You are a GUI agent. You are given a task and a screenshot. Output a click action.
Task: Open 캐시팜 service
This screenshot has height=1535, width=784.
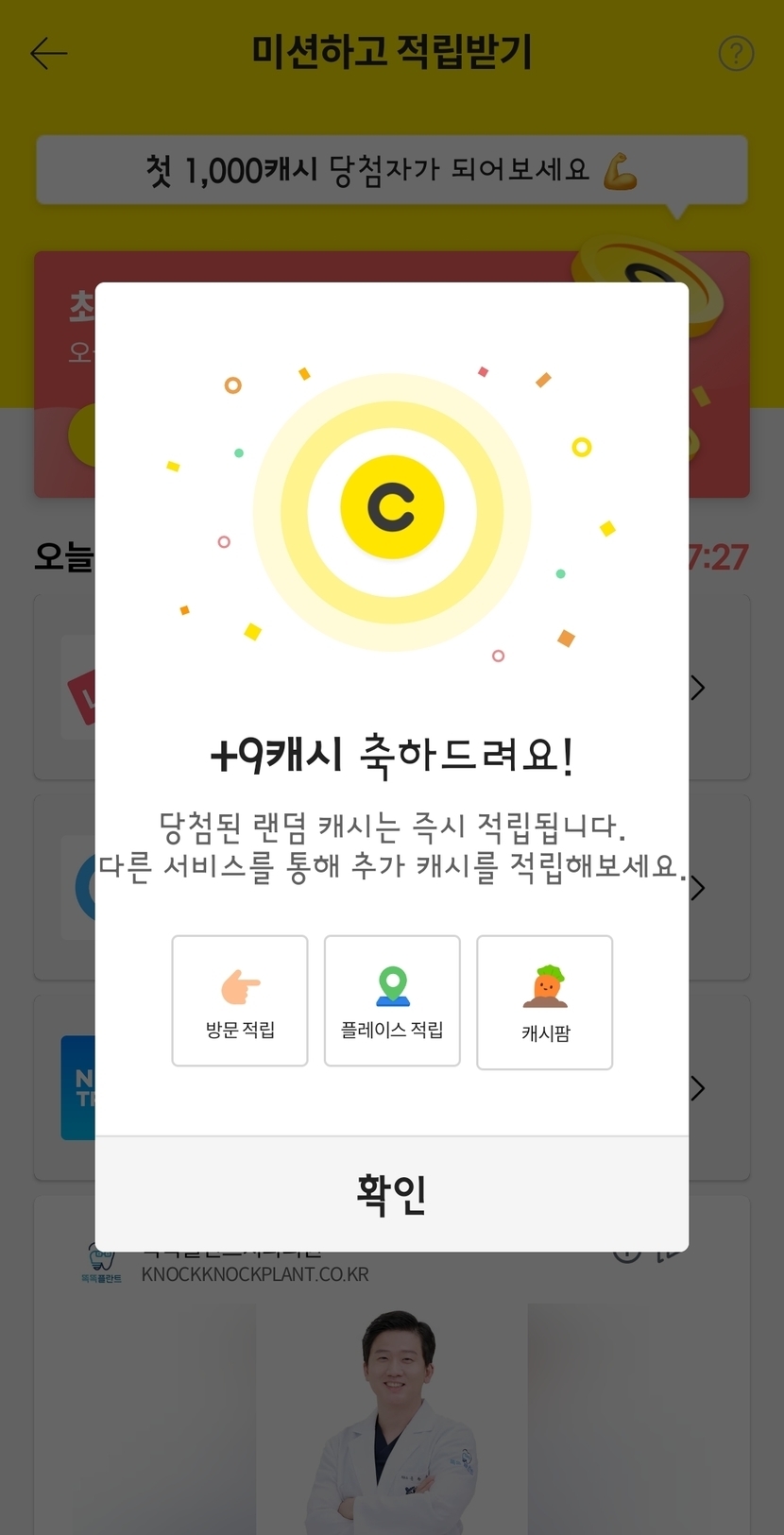pyautogui.click(x=545, y=1002)
